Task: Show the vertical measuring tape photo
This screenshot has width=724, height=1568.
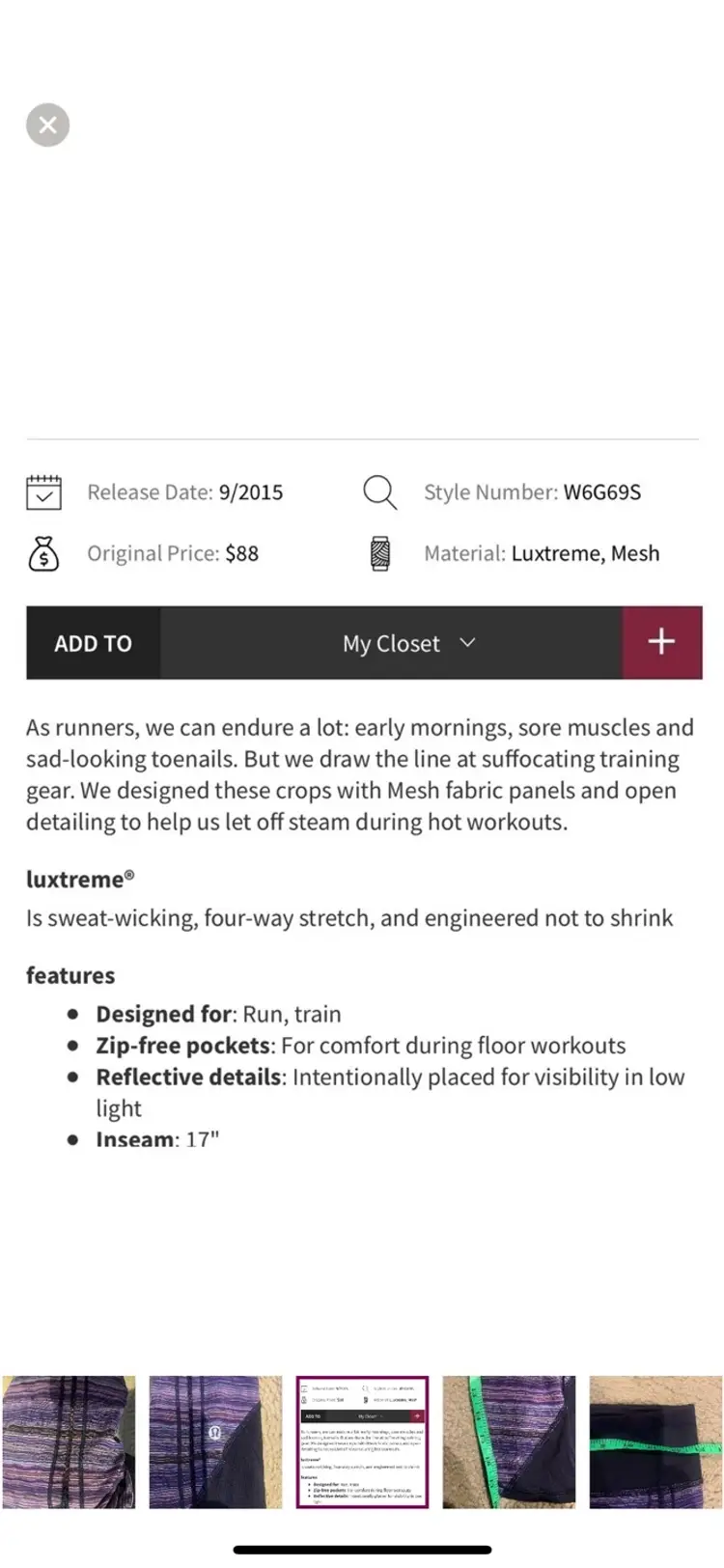Action: (509, 1442)
